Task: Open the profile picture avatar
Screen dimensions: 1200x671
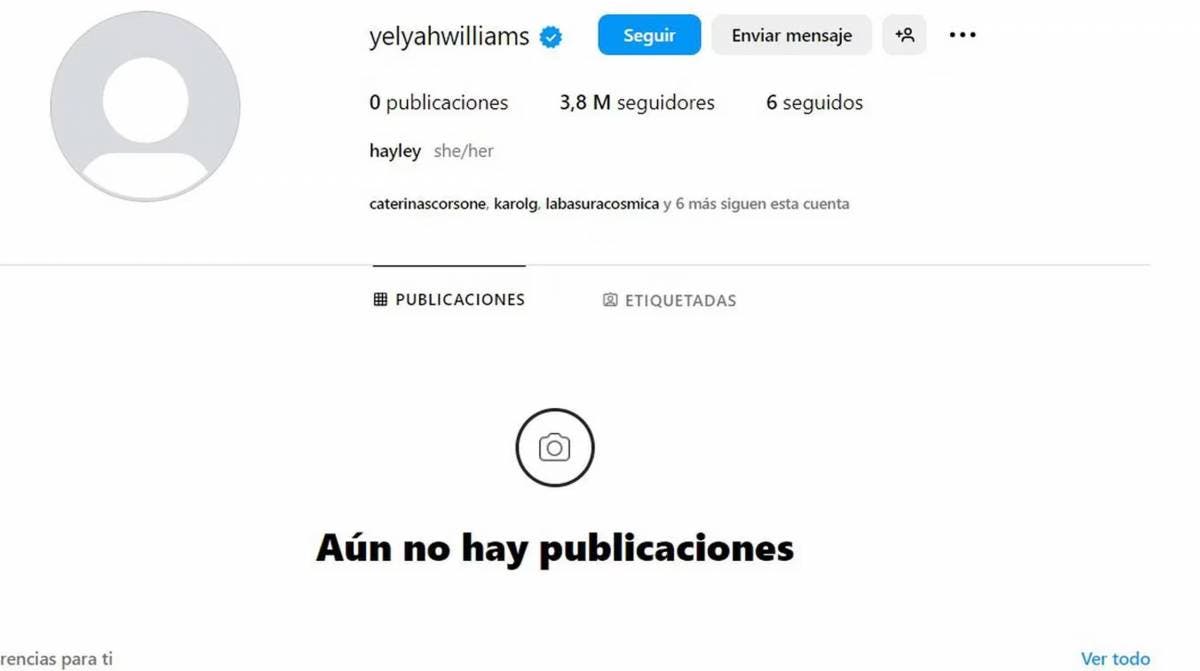Action: [x=145, y=106]
